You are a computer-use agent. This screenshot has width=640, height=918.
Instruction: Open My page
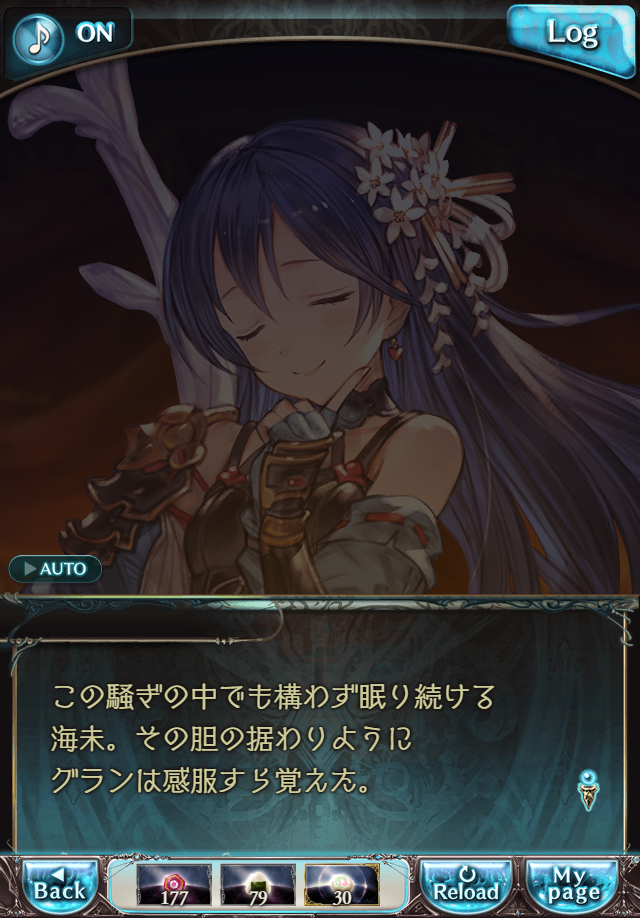coord(573,884)
